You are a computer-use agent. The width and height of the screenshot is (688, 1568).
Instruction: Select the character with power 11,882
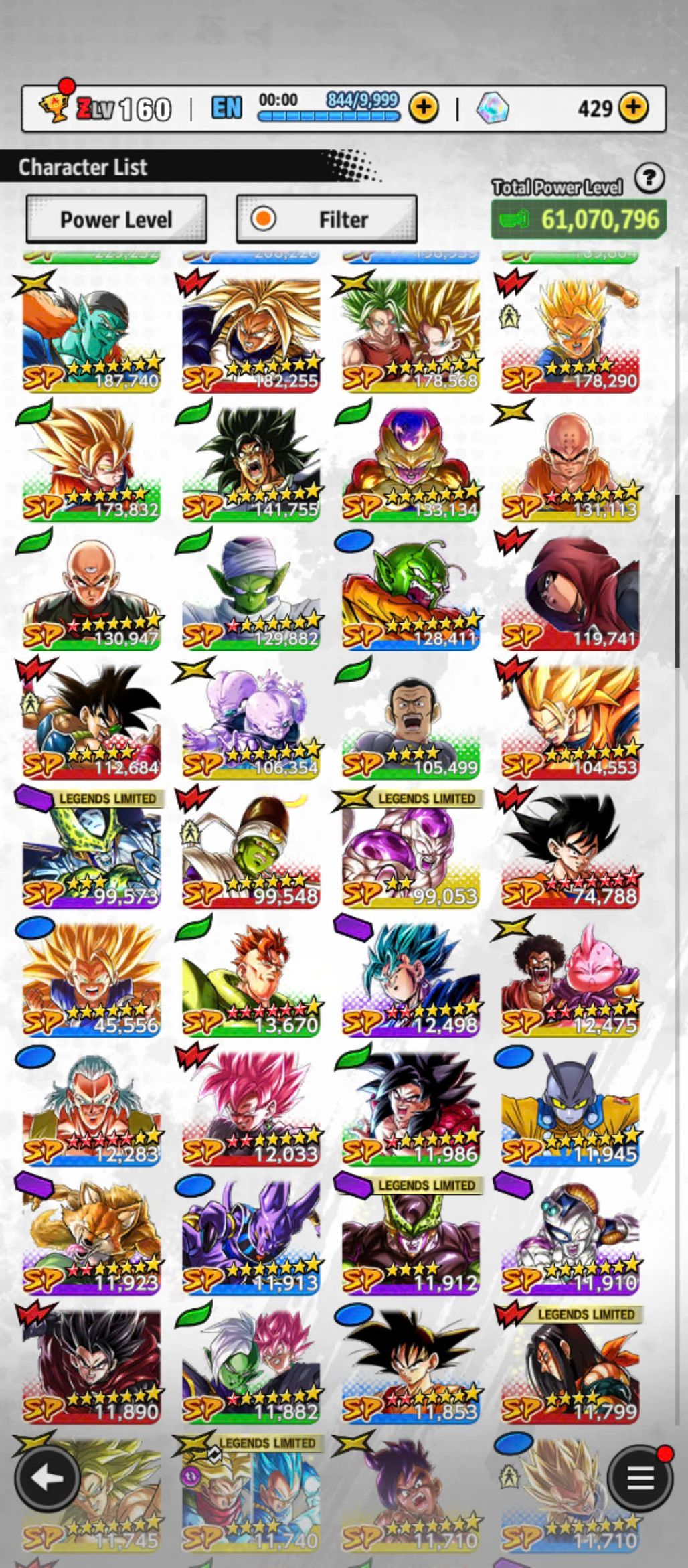(251, 1366)
